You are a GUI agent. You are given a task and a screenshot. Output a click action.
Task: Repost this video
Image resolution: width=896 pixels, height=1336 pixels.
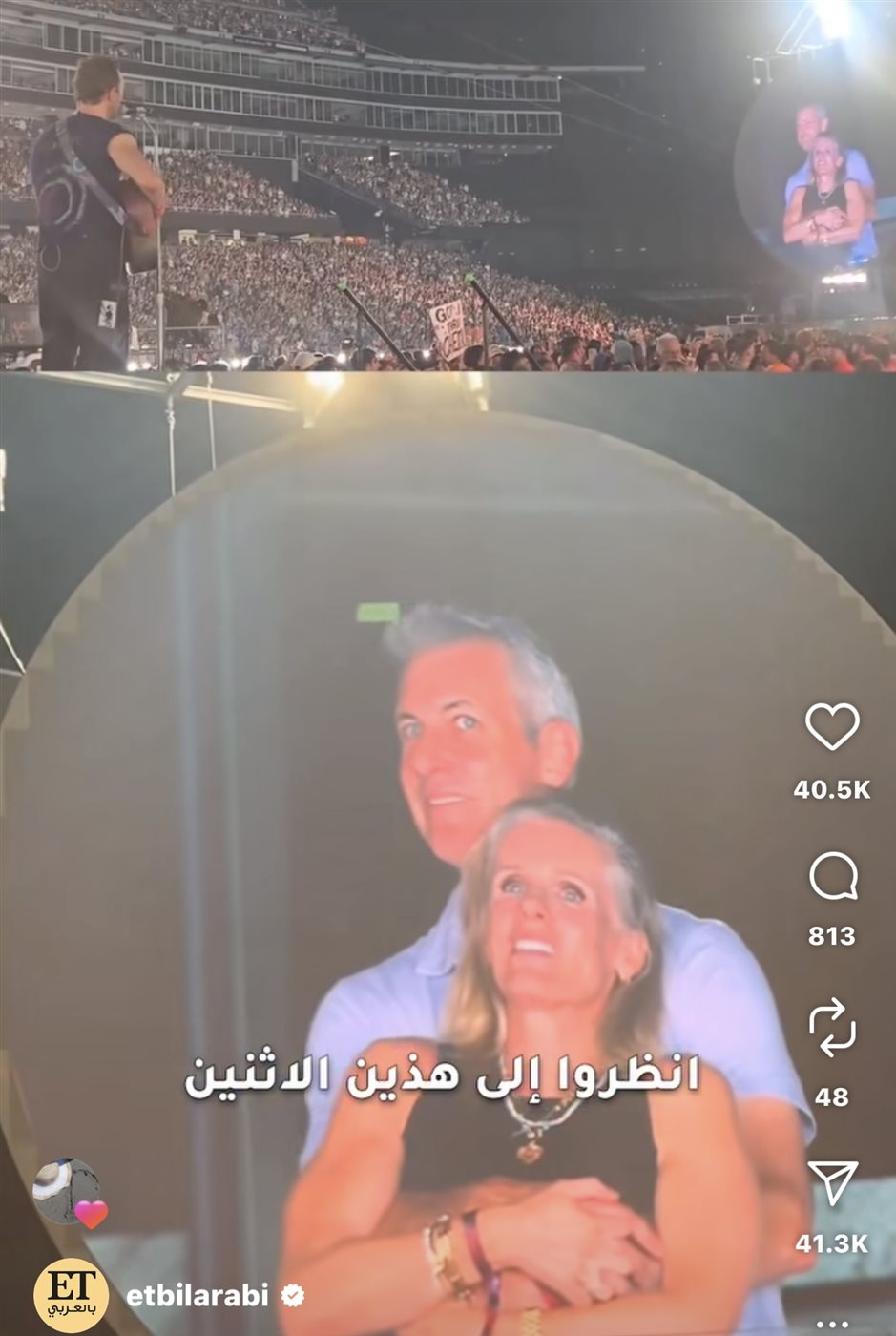(x=832, y=1028)
